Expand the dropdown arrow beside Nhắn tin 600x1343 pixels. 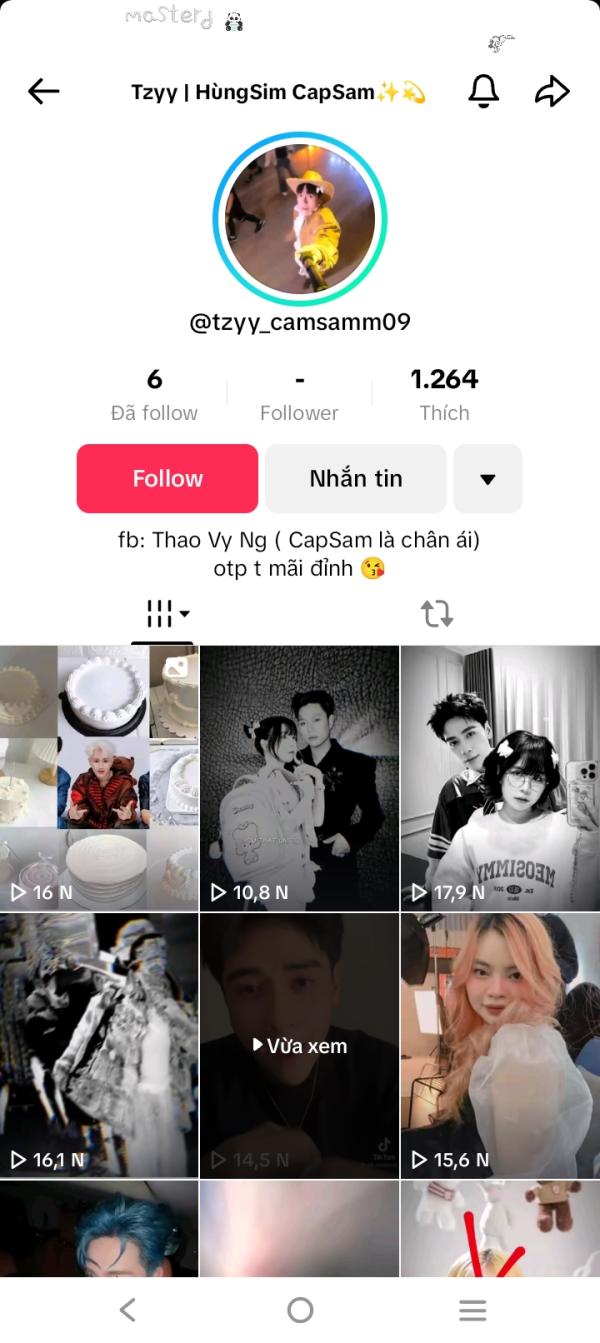(488, 478)
